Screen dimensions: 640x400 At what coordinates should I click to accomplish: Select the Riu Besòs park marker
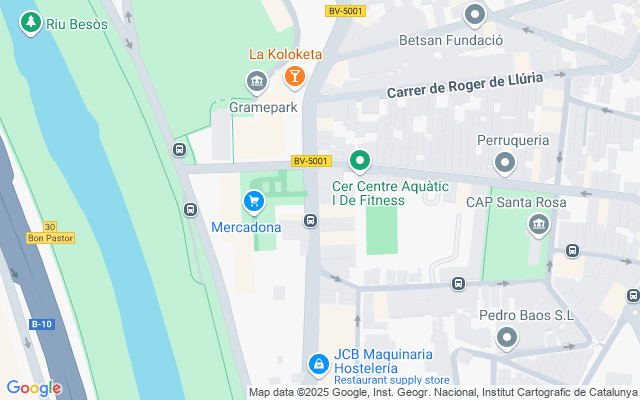coord(30,22)
